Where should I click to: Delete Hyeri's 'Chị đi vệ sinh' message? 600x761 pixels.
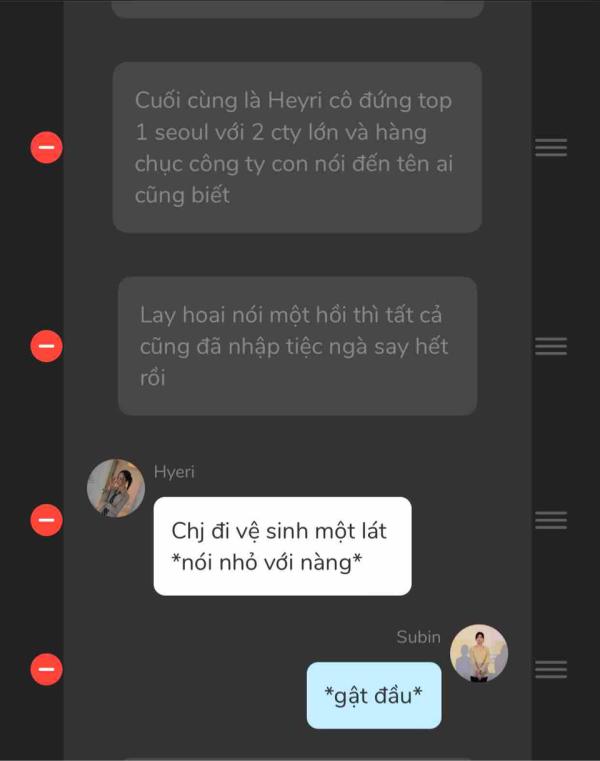[x=47, y=520]
